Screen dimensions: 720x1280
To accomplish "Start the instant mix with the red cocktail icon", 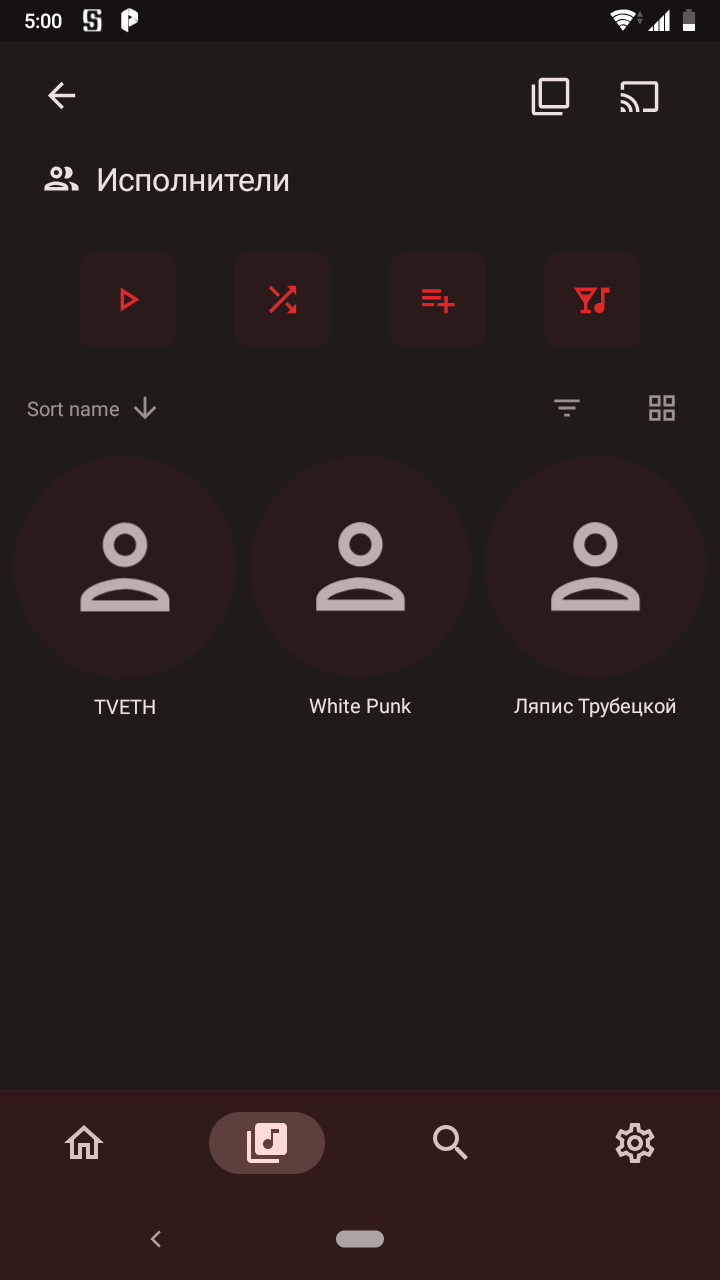I will click(593, 299).
